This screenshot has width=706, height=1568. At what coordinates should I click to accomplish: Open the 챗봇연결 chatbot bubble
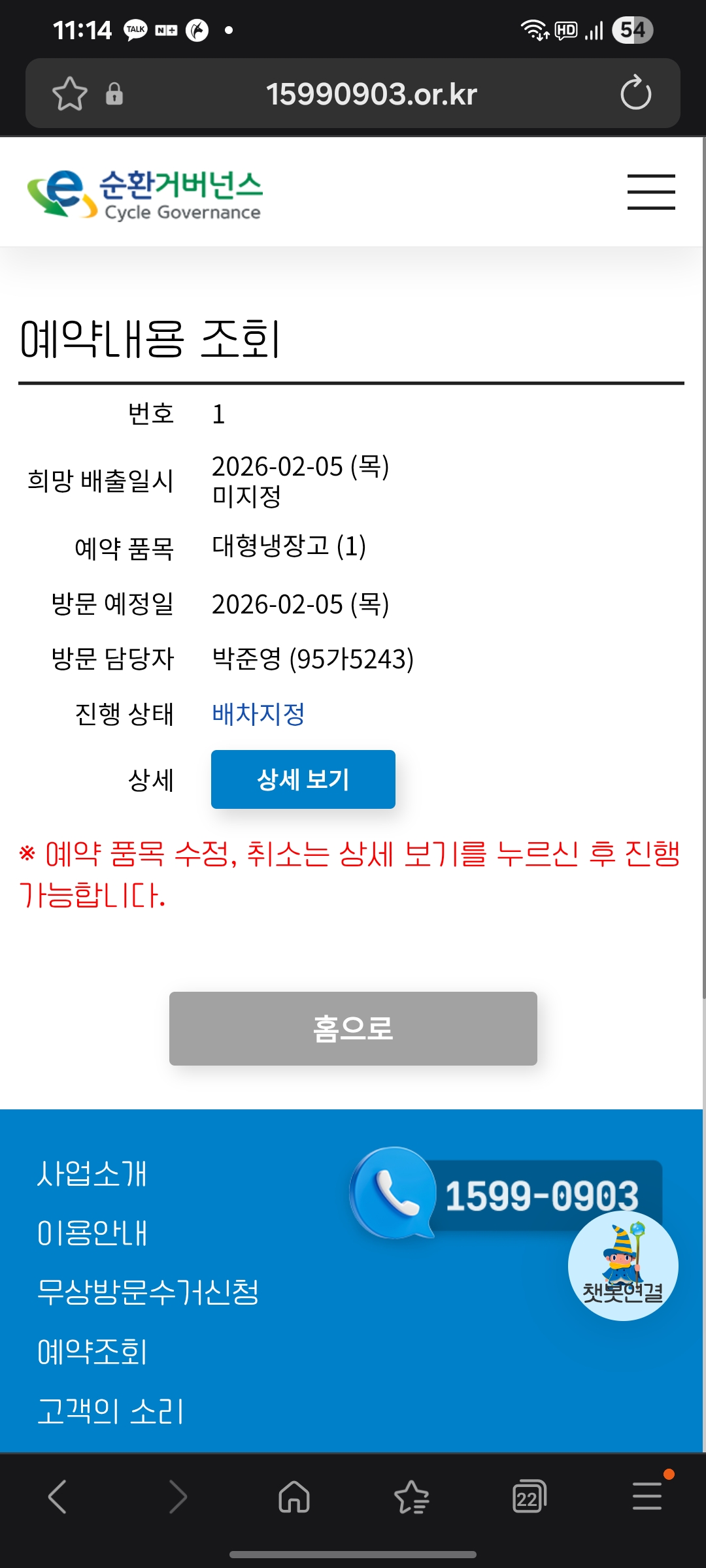point(623,1266)
